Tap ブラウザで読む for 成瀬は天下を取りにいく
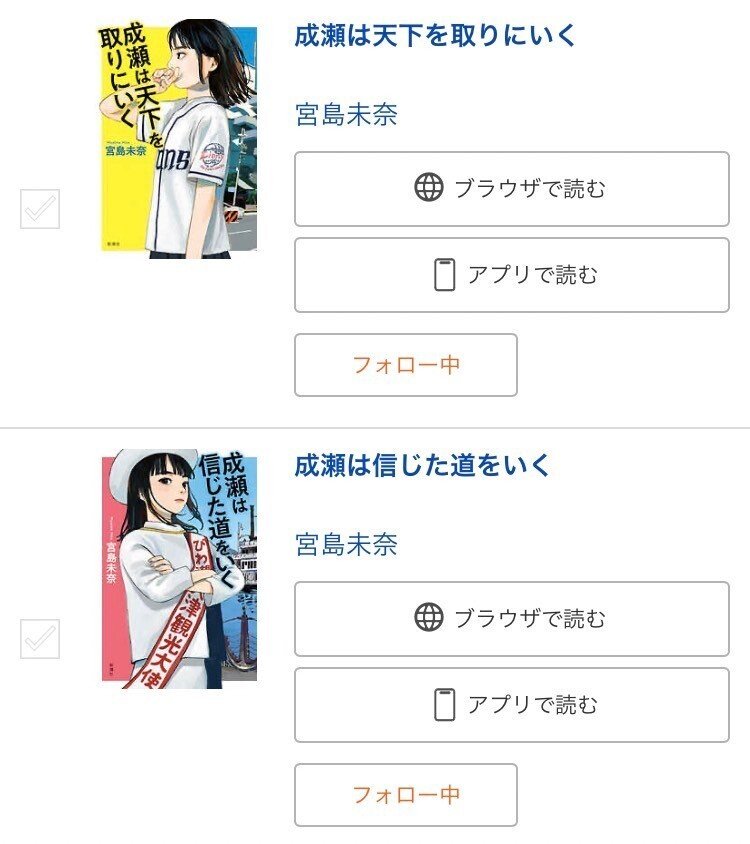The width and height of the screenshot is (750, 844). [511, 189]
